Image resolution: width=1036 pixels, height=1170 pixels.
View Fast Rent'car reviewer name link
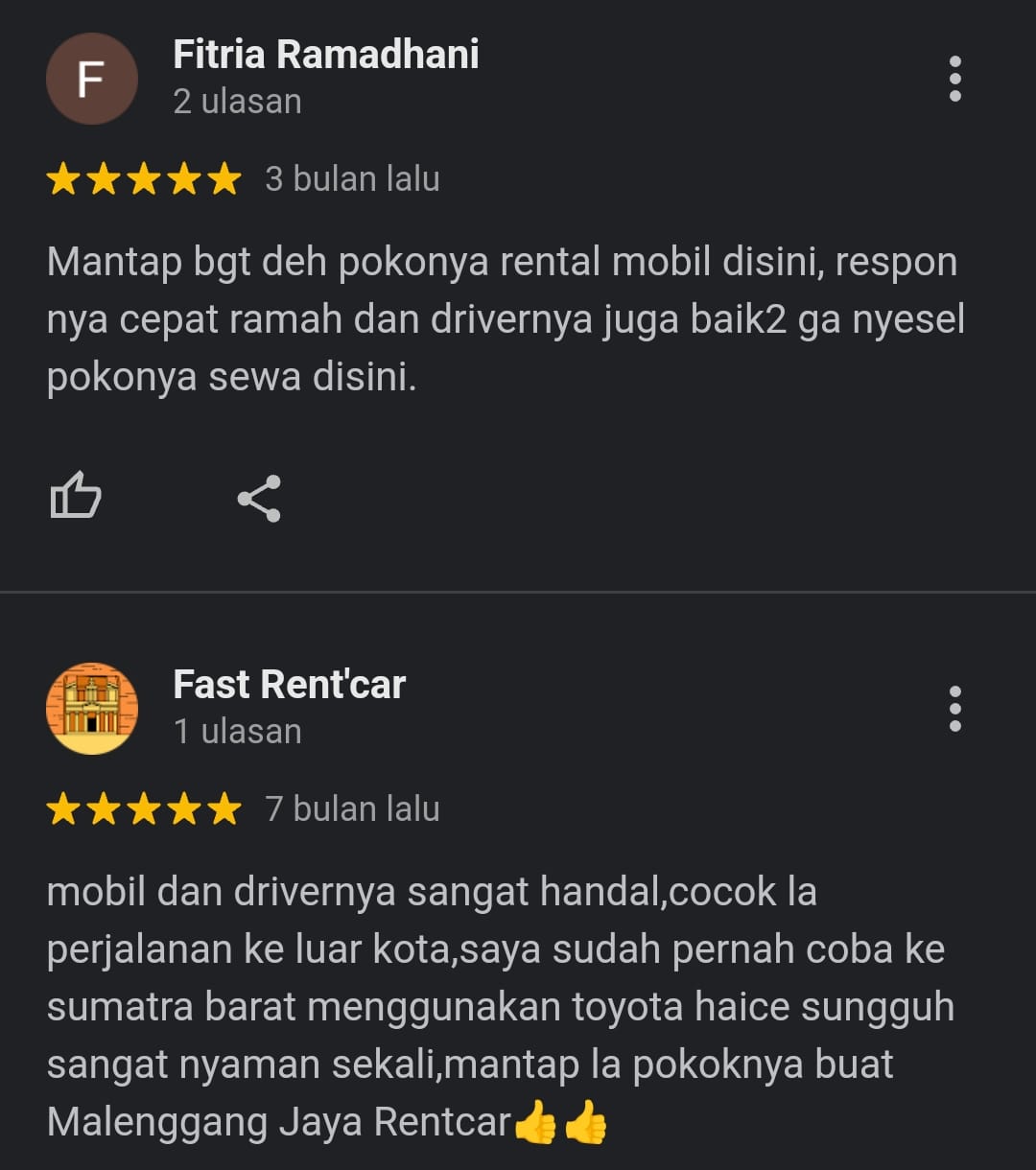289,685
